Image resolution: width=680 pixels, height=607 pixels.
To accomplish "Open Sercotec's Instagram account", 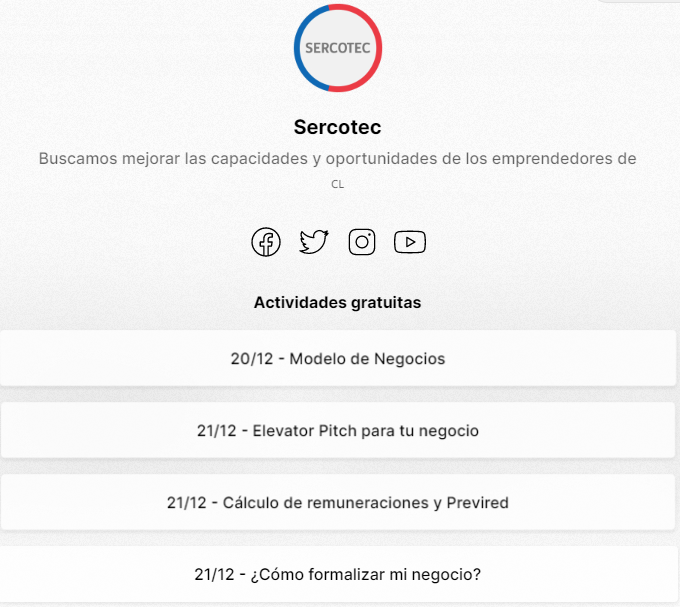I will 362,242.
